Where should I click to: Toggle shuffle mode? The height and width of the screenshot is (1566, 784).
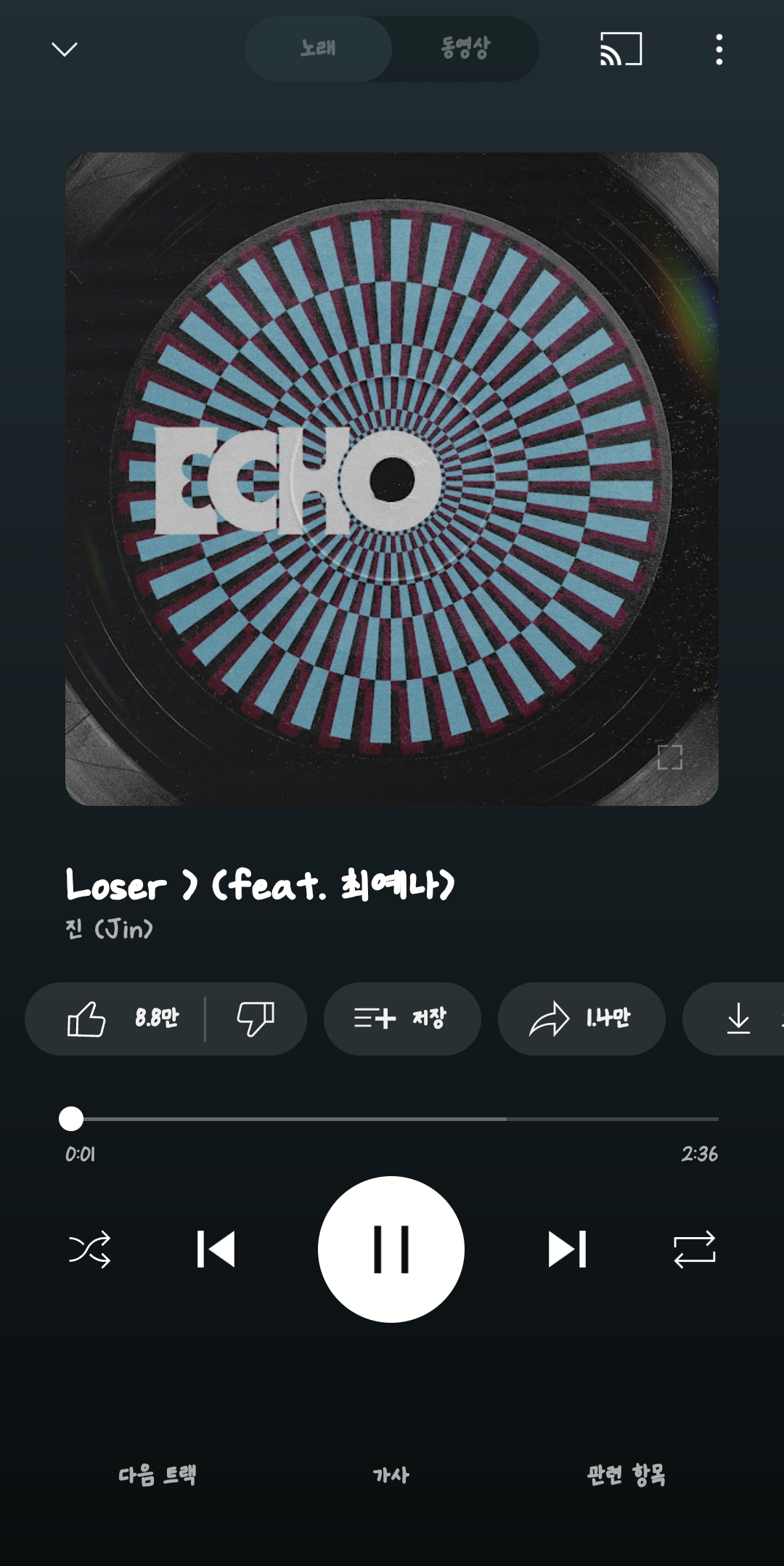click(x=89, y=1249)
